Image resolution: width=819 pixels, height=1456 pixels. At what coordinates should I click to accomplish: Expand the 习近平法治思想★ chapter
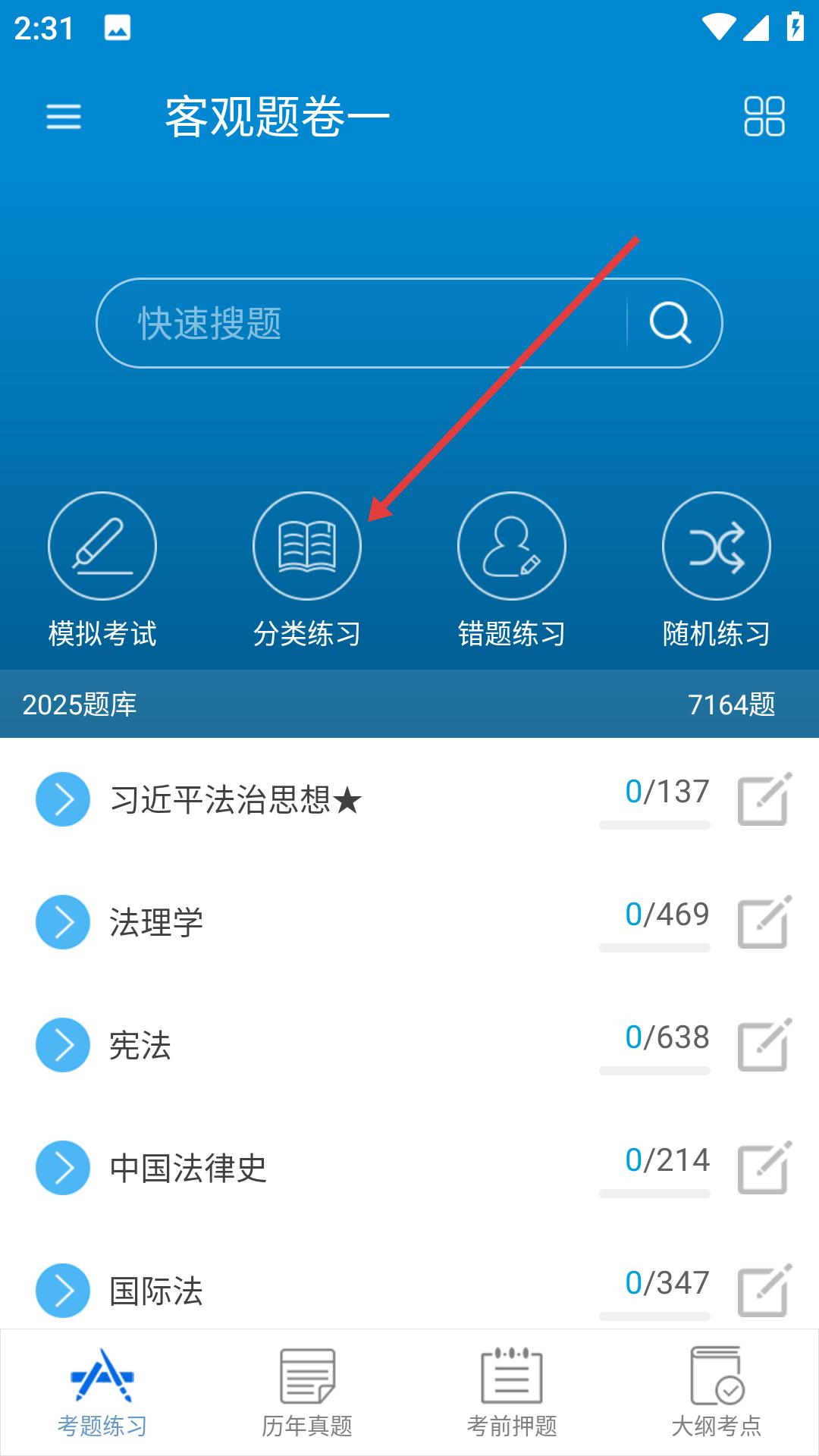coord(63,799)
